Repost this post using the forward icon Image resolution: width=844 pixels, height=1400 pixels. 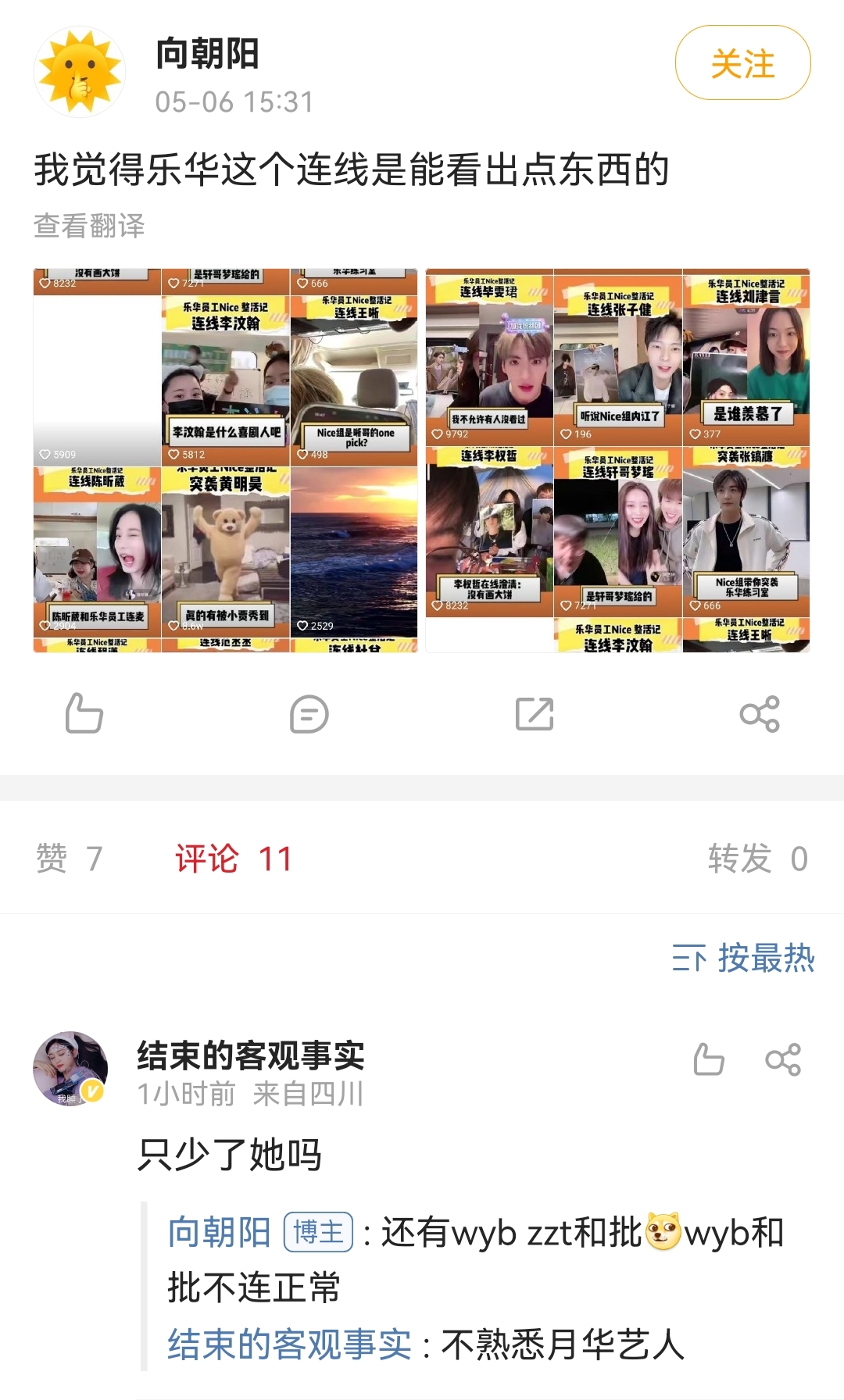(x=535, y=714)
